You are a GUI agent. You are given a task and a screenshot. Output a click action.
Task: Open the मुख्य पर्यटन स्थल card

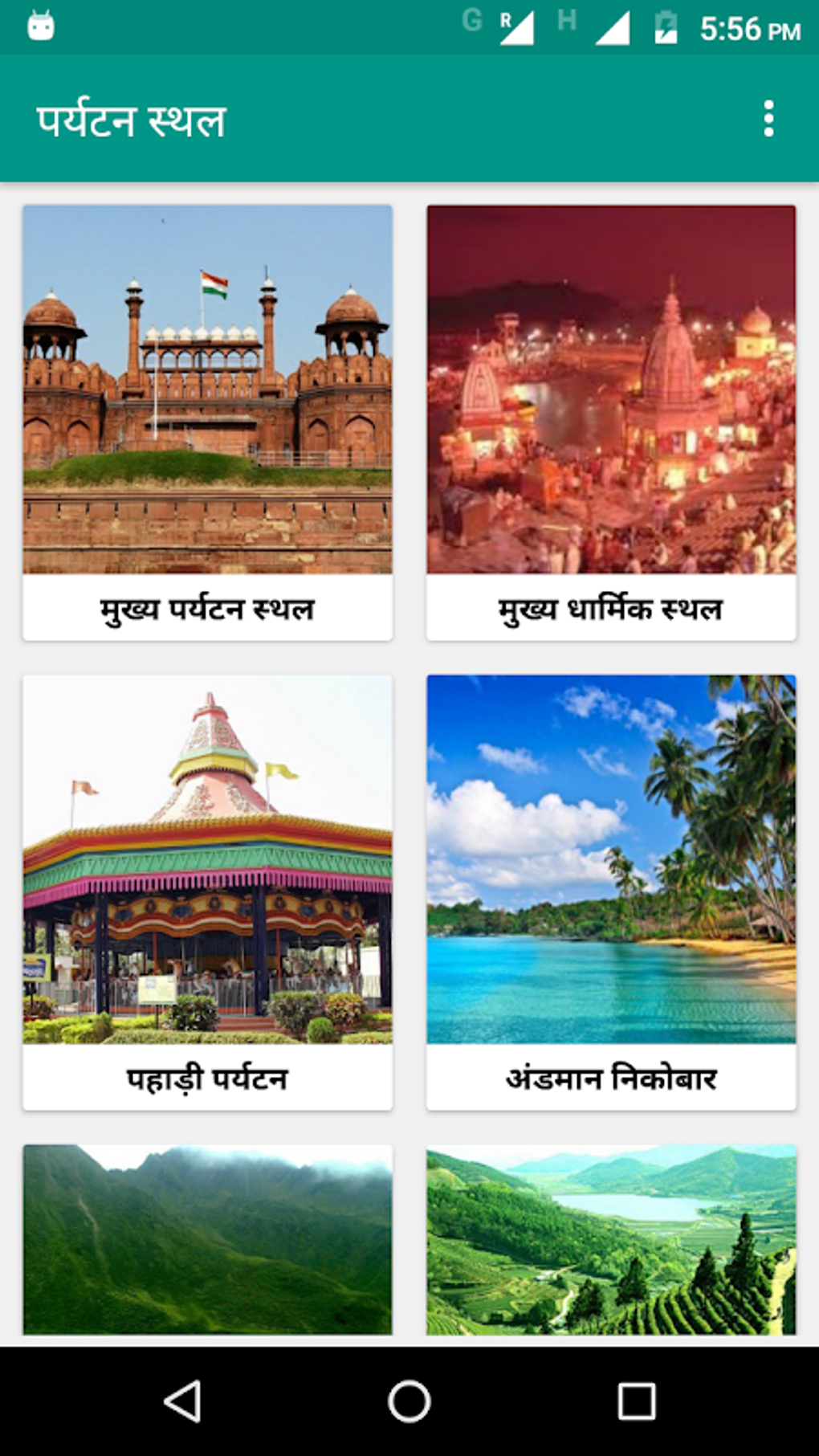click(207, 422)
